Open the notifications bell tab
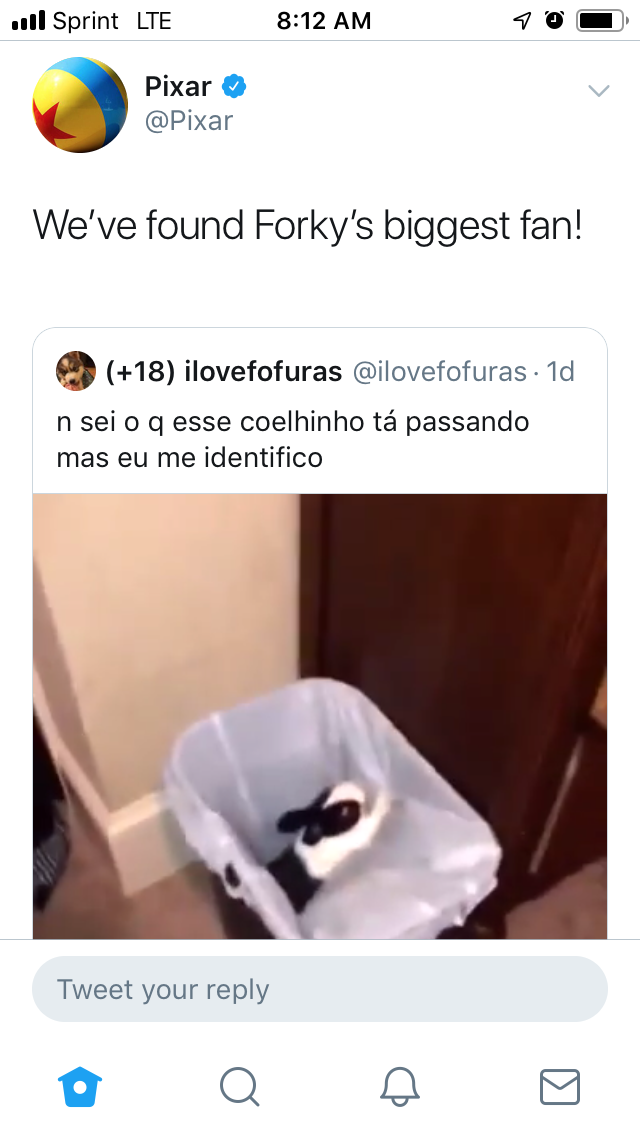The height and width of the screenshot is (1136, 640). coord(400,1086)
